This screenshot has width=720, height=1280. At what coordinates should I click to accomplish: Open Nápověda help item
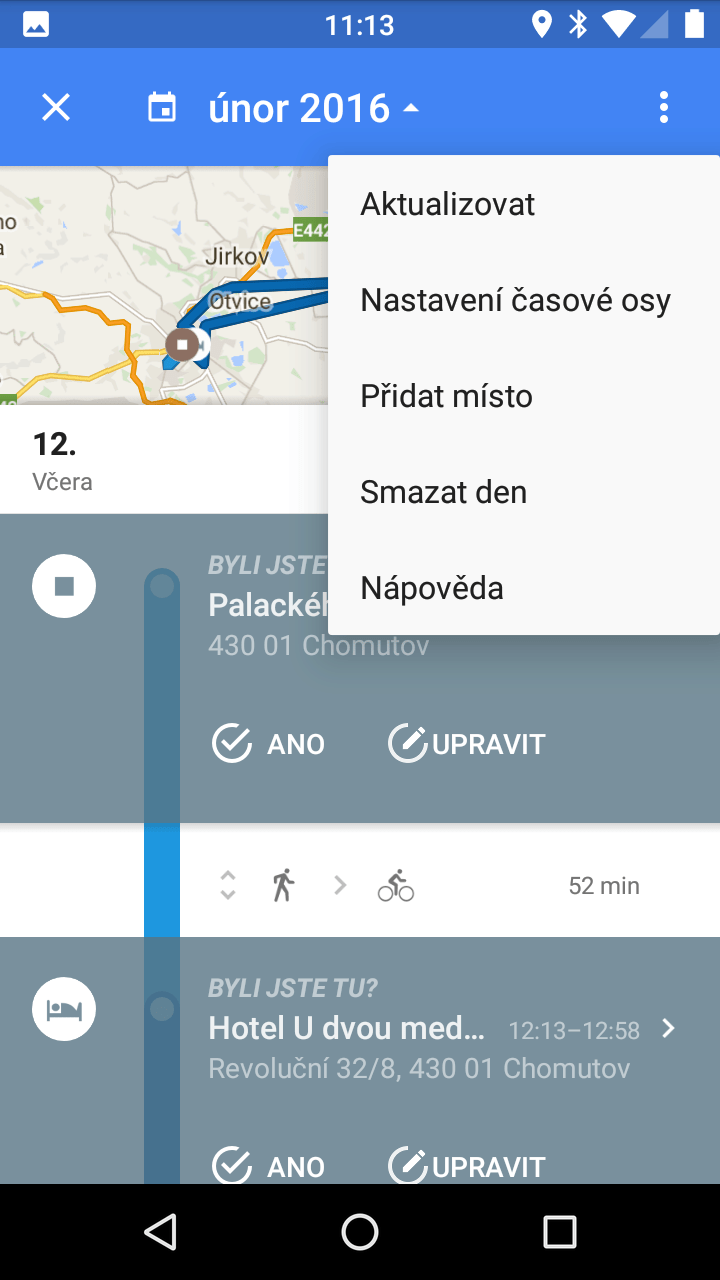524,588
